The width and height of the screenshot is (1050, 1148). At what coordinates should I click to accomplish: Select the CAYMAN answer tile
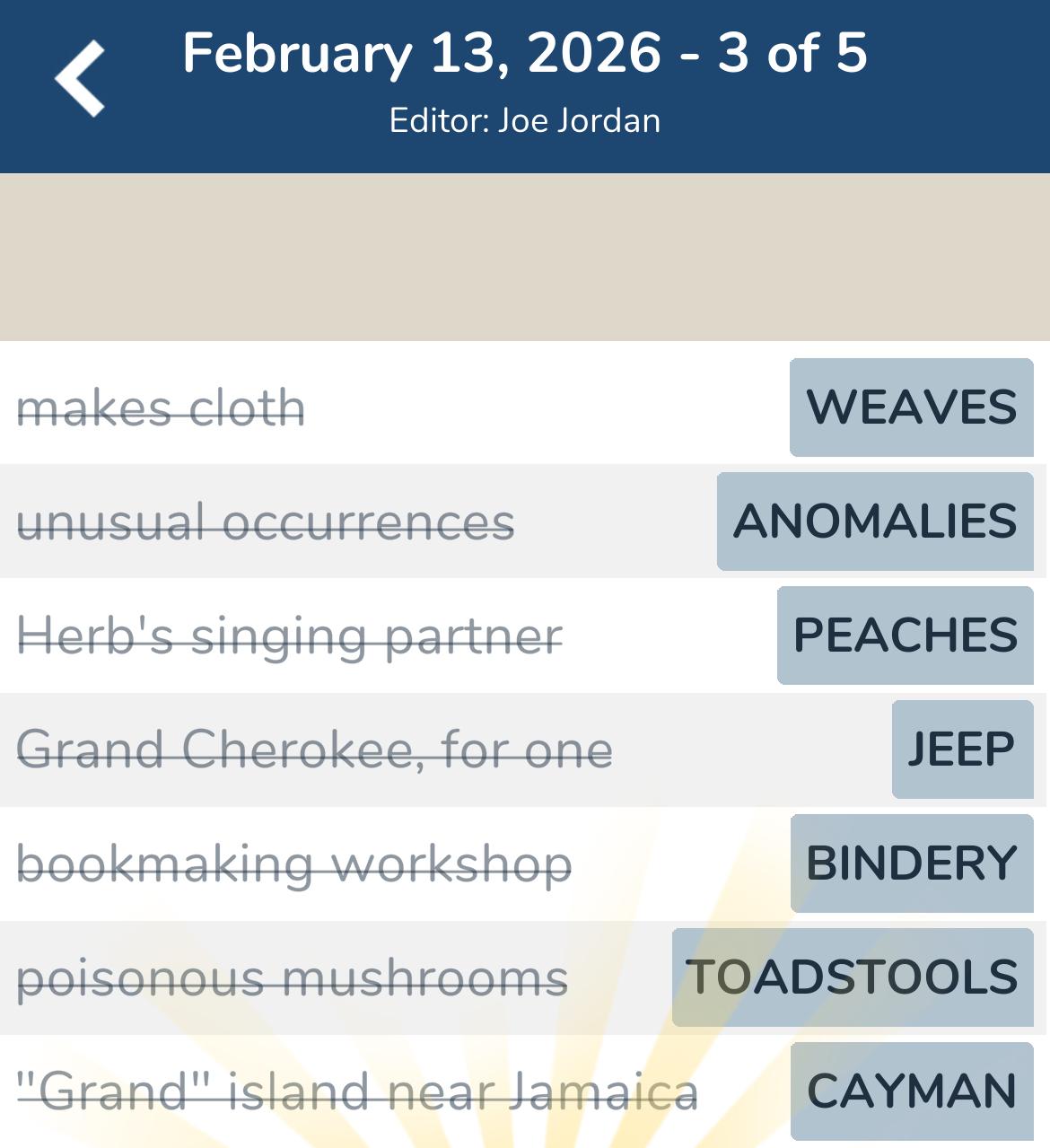[909, 1091]
